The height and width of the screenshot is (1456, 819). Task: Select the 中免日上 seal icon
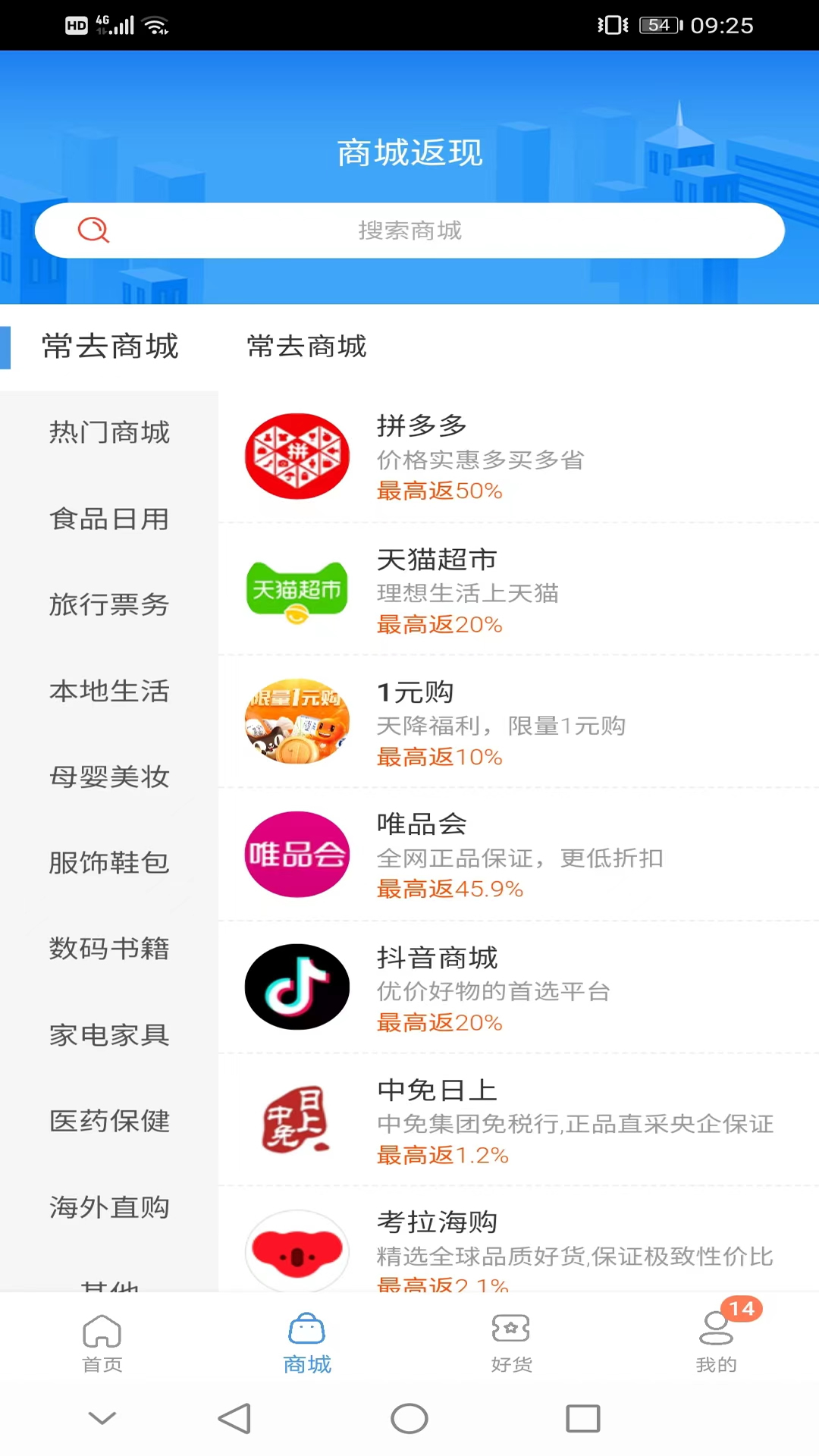coord(297,1121)
